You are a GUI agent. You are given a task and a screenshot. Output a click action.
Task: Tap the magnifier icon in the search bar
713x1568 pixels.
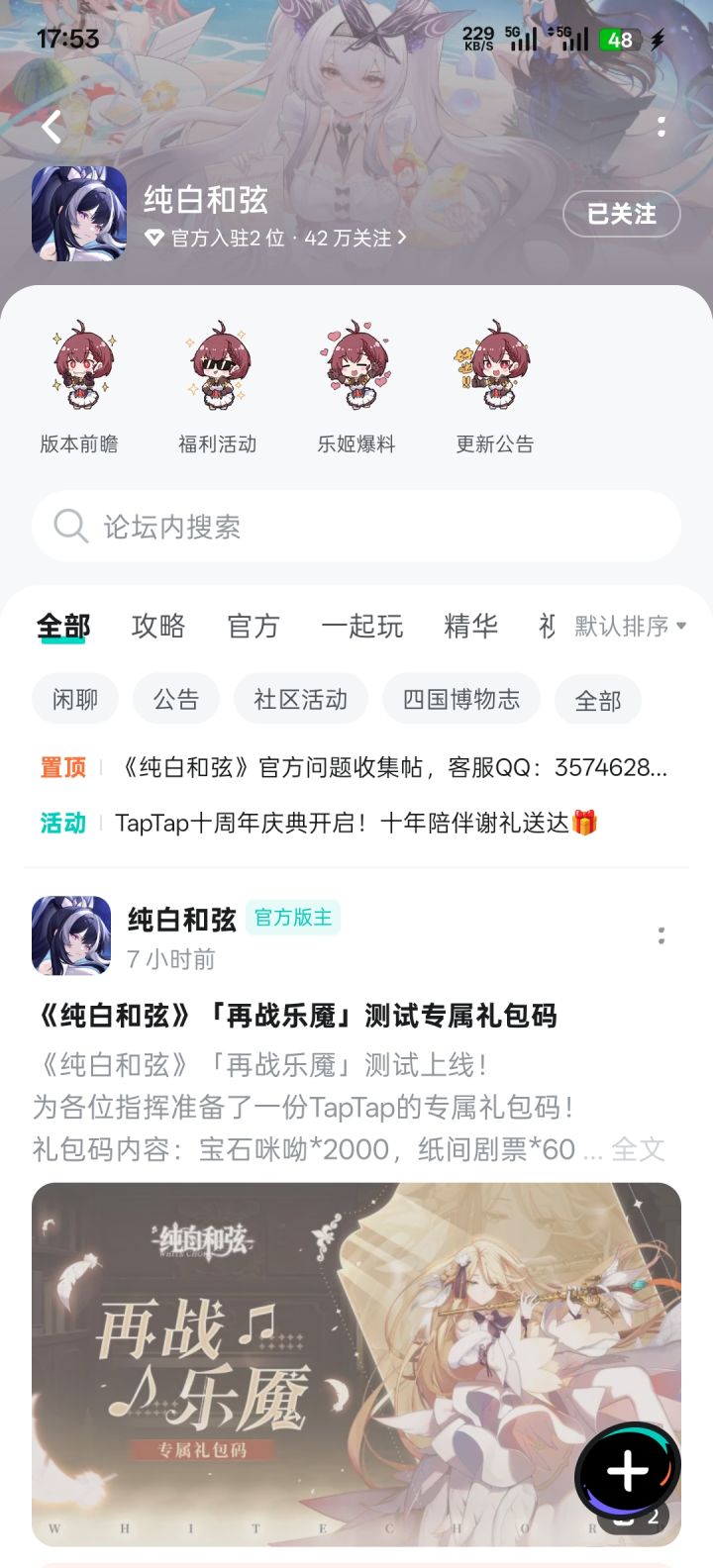click(69, 527)
